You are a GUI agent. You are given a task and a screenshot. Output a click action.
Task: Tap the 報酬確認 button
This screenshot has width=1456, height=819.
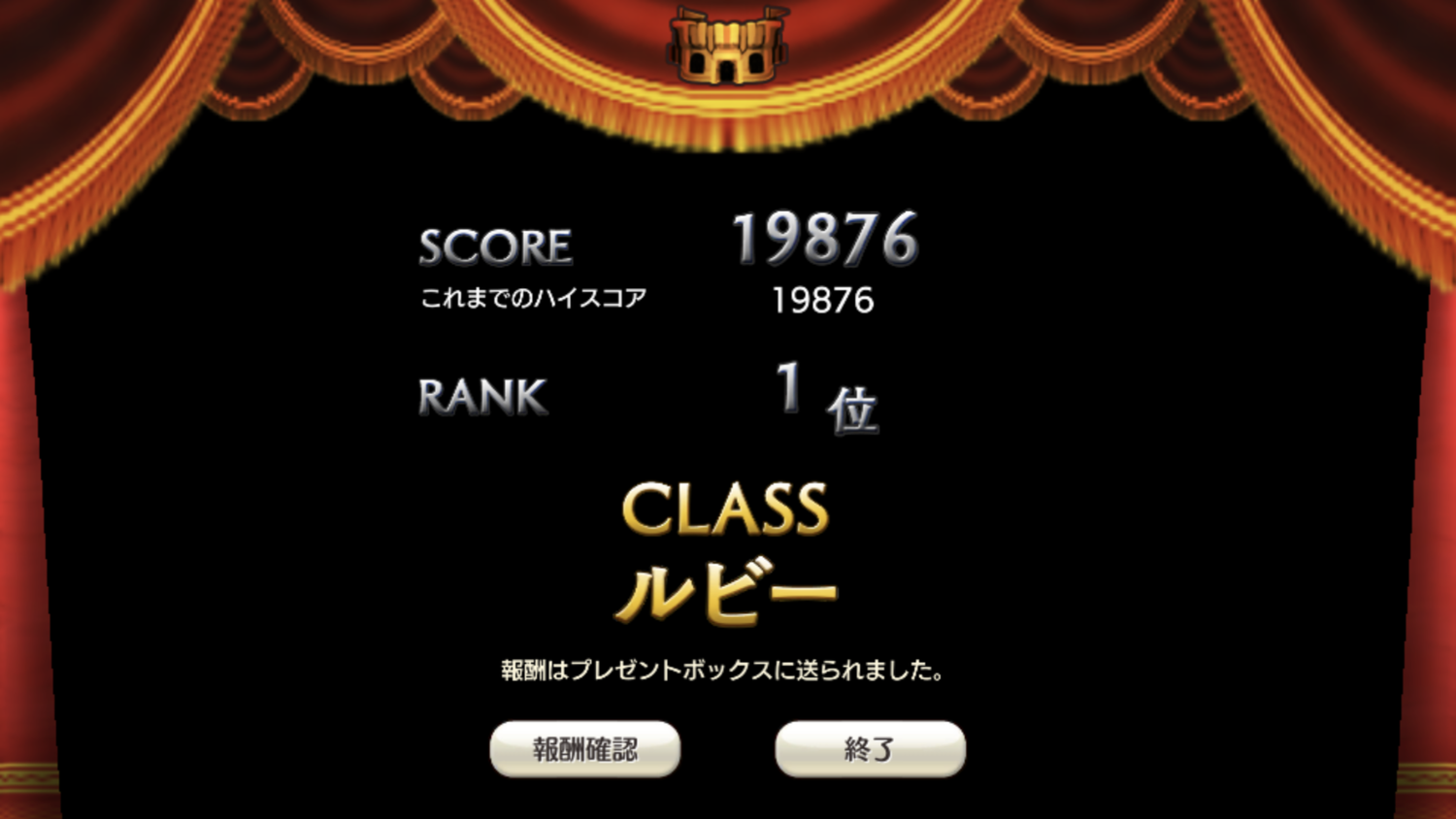(x=584, y=748)
